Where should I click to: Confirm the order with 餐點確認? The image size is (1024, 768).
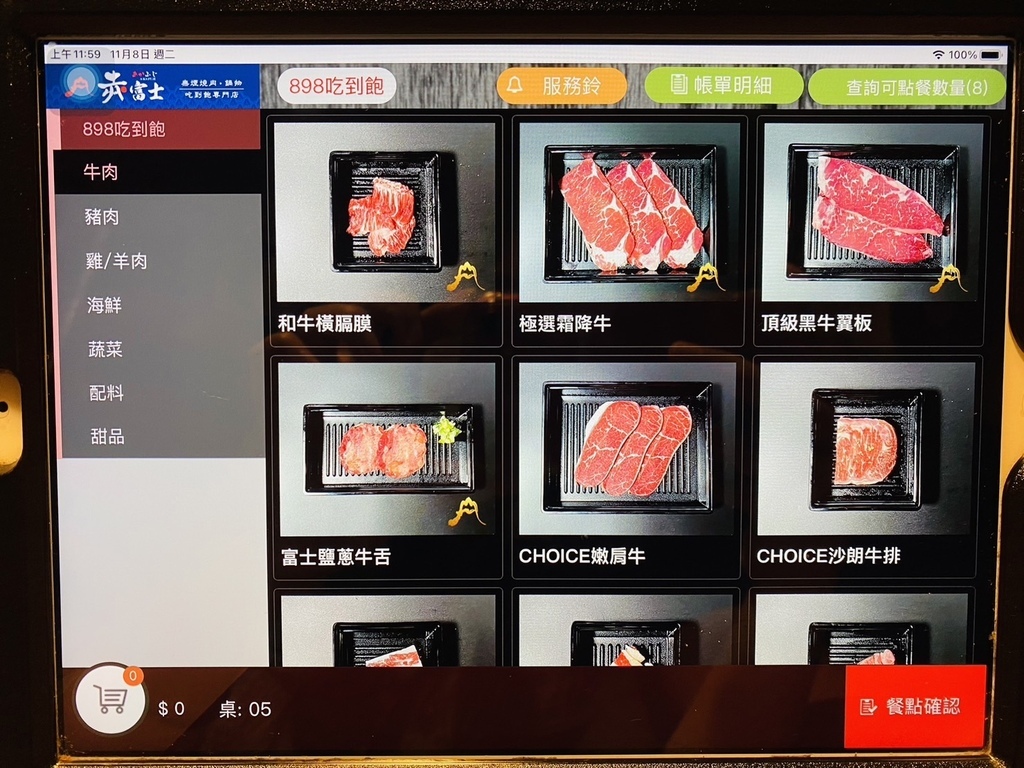click(x=914, y=707)
